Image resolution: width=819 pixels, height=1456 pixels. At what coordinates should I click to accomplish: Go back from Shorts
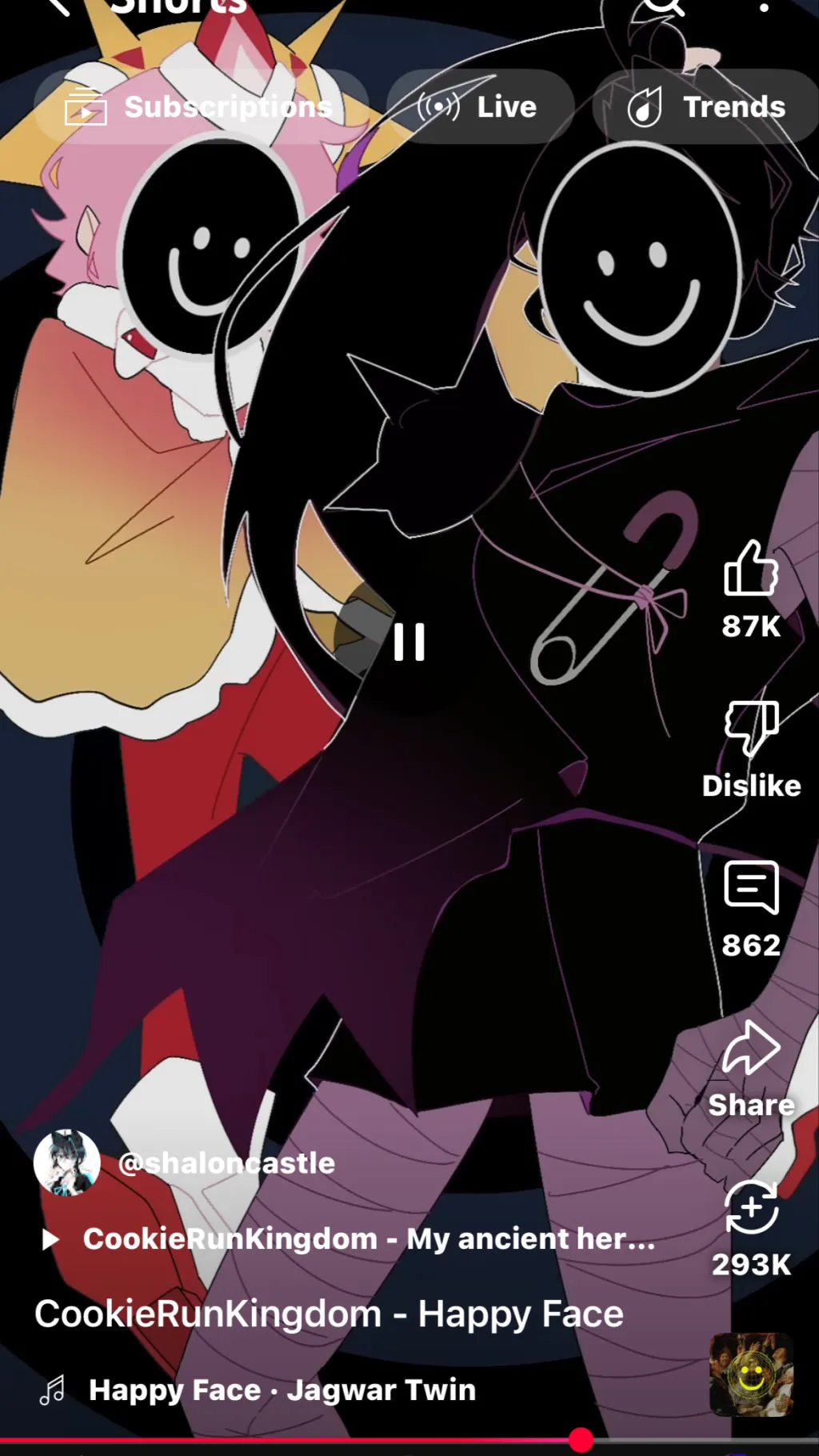[58, 6]
